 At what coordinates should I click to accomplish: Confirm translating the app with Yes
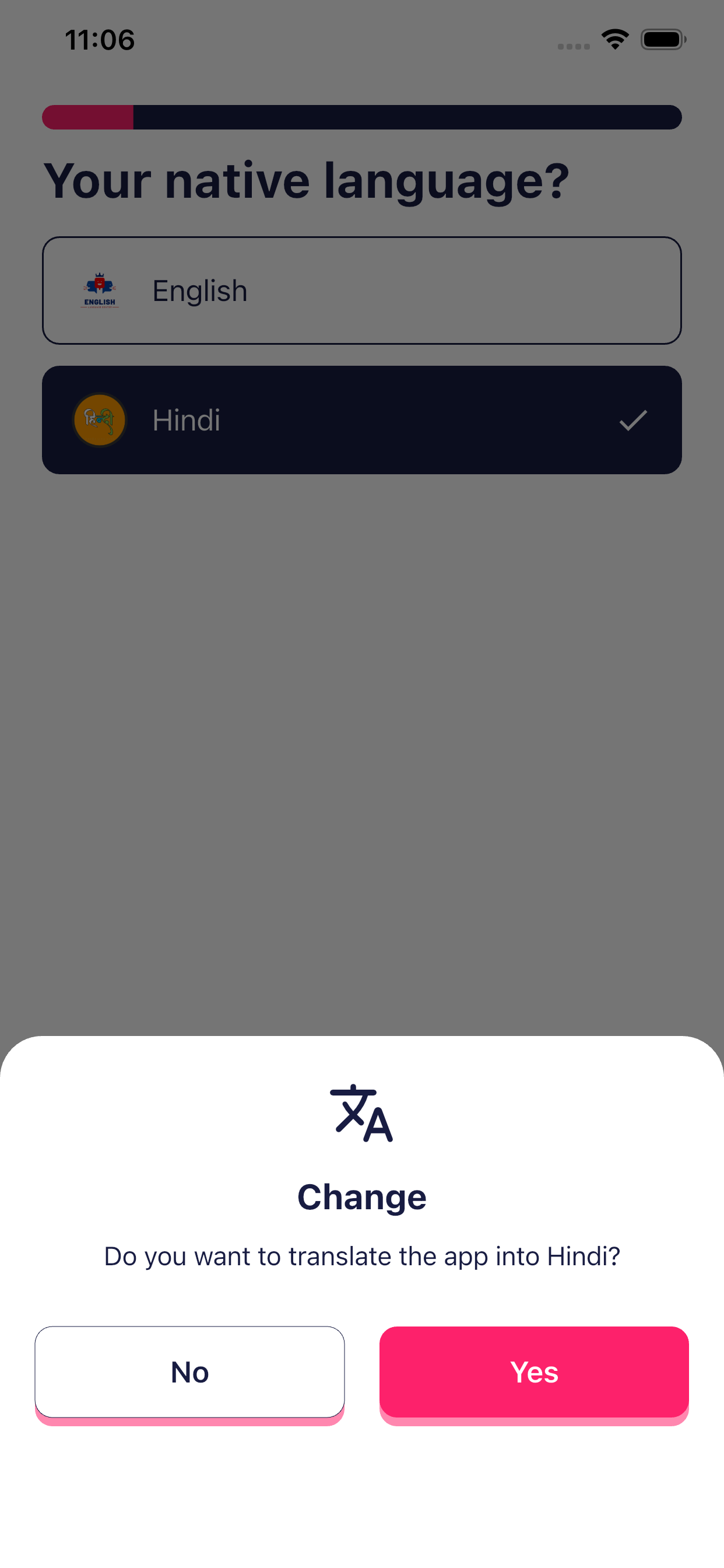coord(533,1372)
